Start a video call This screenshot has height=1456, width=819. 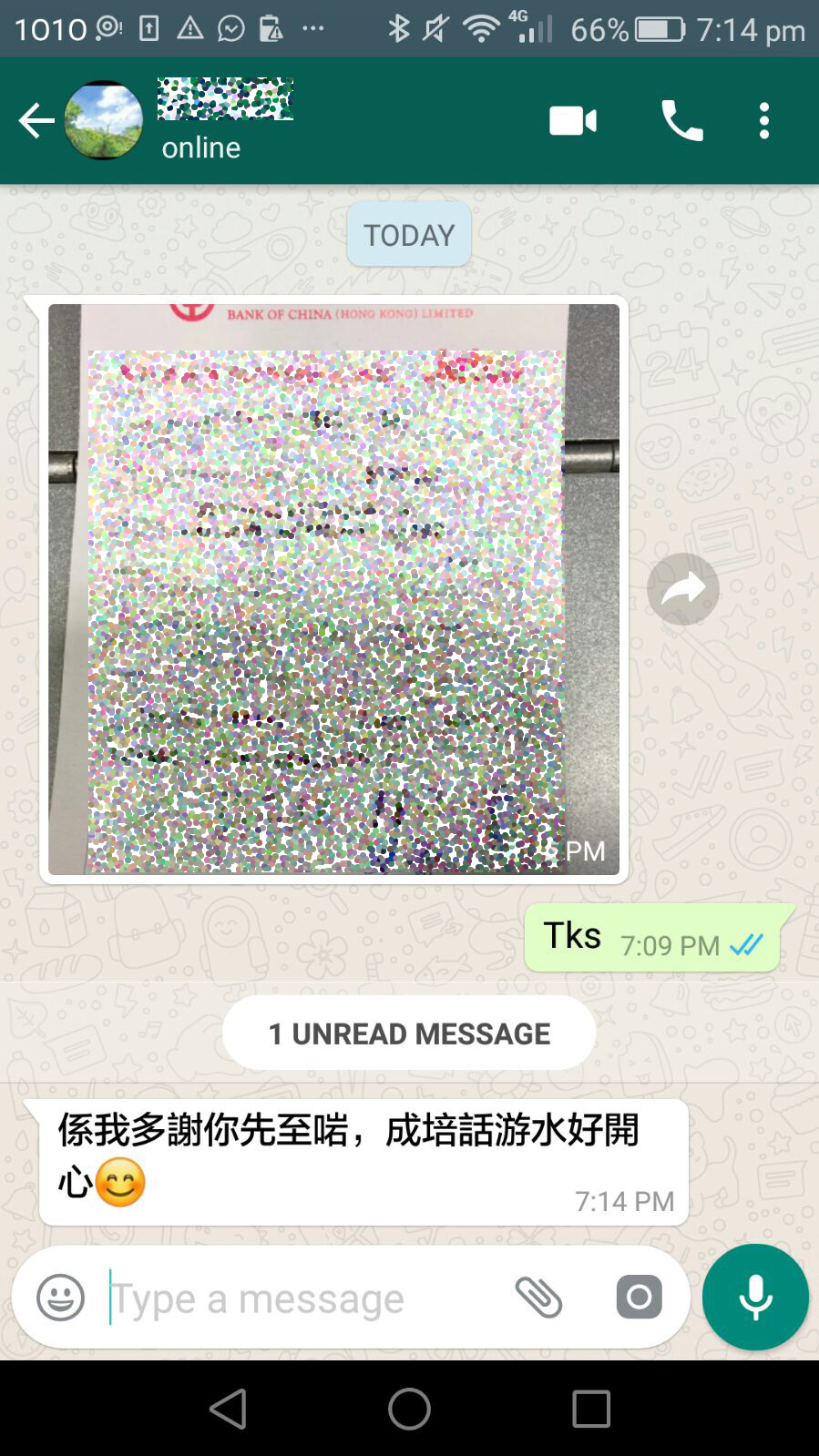pyautogui.click(x=573, y=120)
